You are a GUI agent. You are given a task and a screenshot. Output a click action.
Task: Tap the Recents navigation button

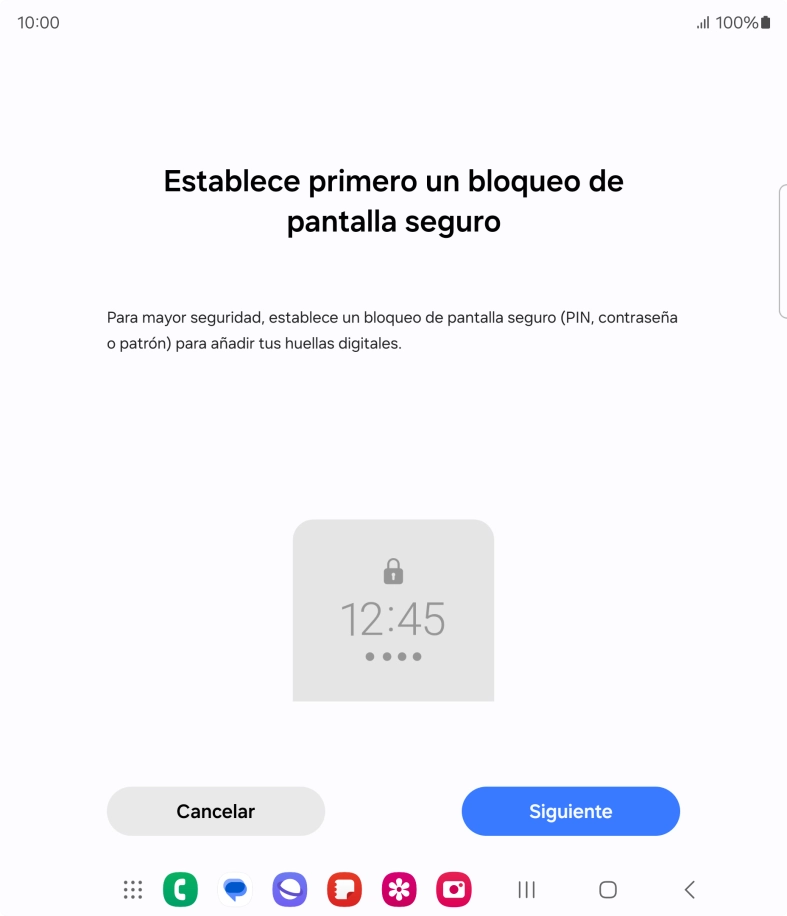click(x=526, y=889)
